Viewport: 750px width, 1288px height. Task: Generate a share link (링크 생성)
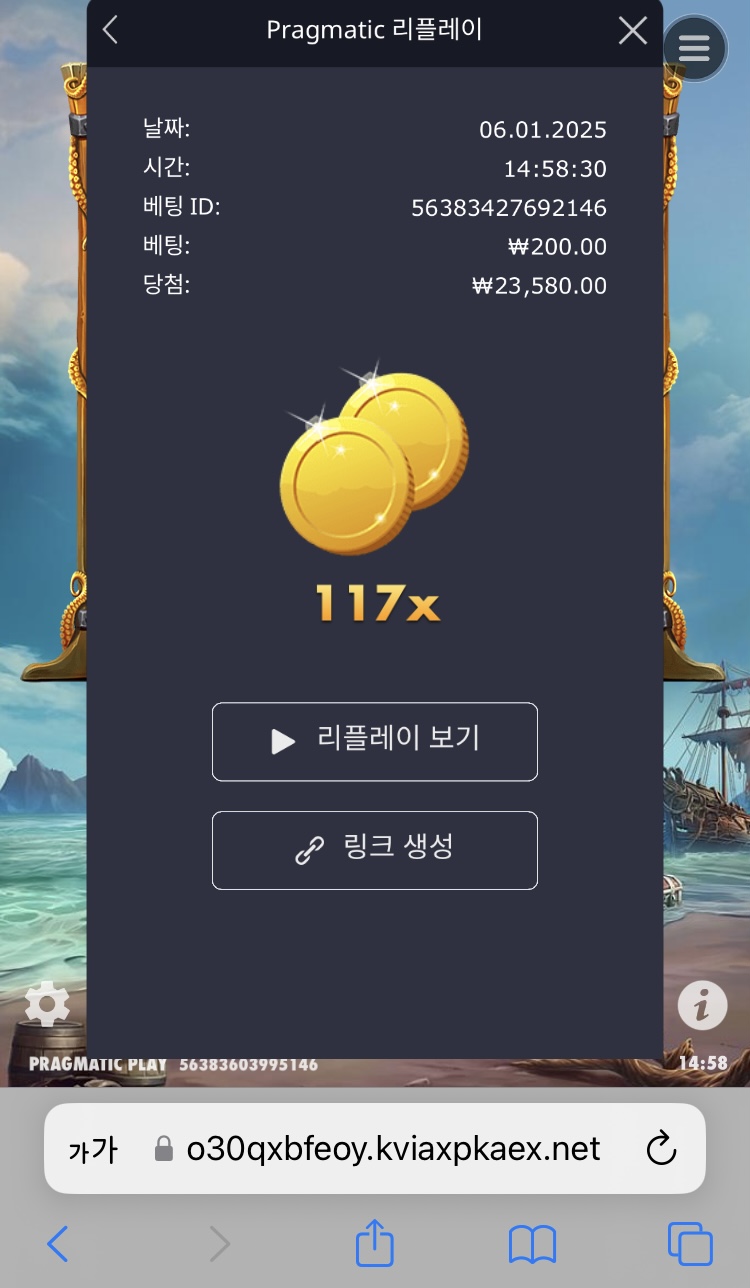click(x=375, y=850)
